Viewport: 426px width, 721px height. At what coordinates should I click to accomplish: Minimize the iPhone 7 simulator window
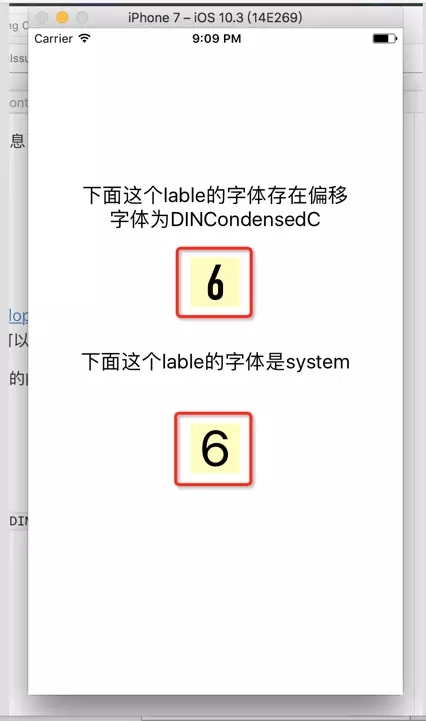click(x=62, y=17)
